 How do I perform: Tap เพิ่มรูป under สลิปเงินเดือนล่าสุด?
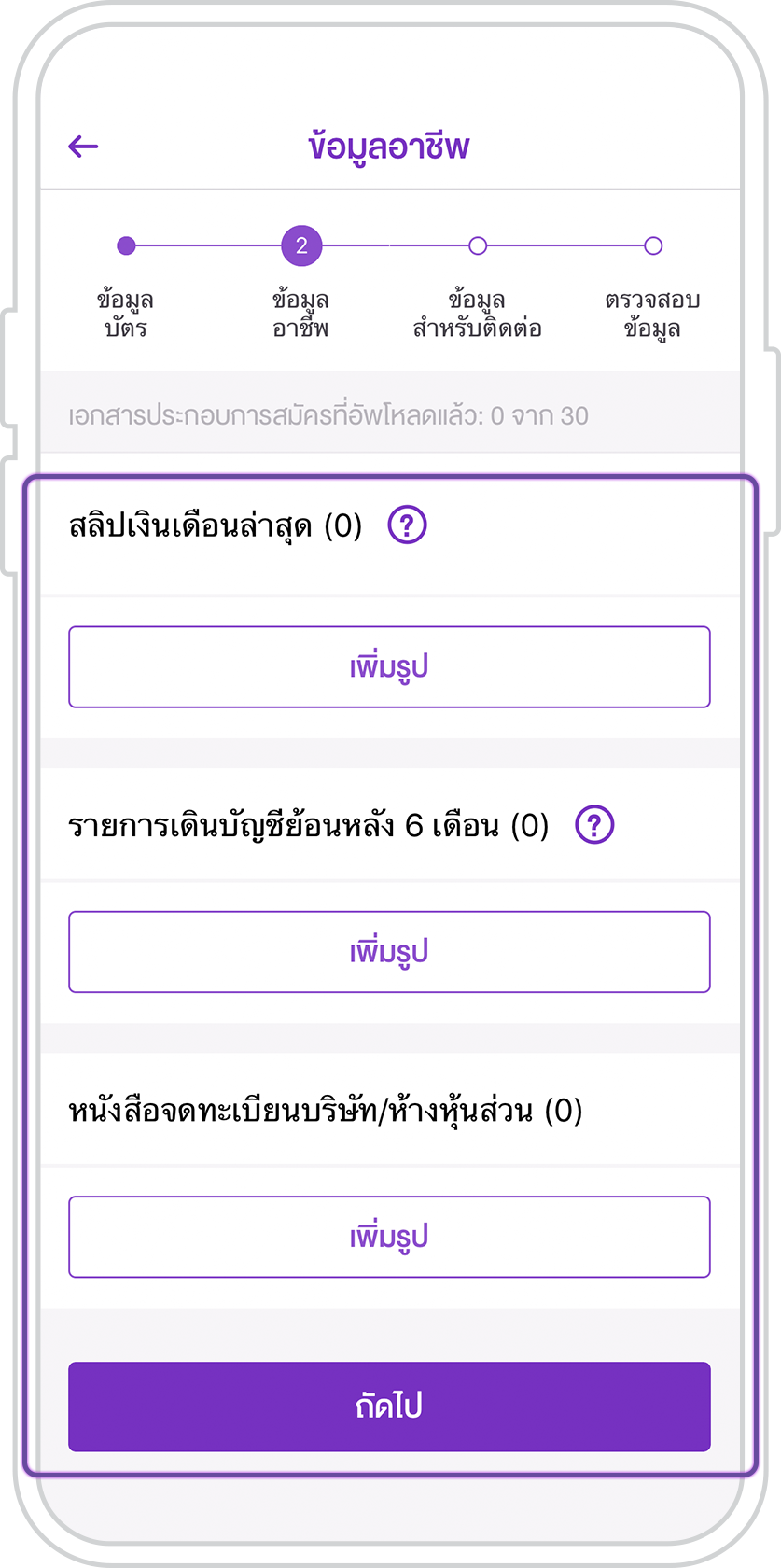389,667
